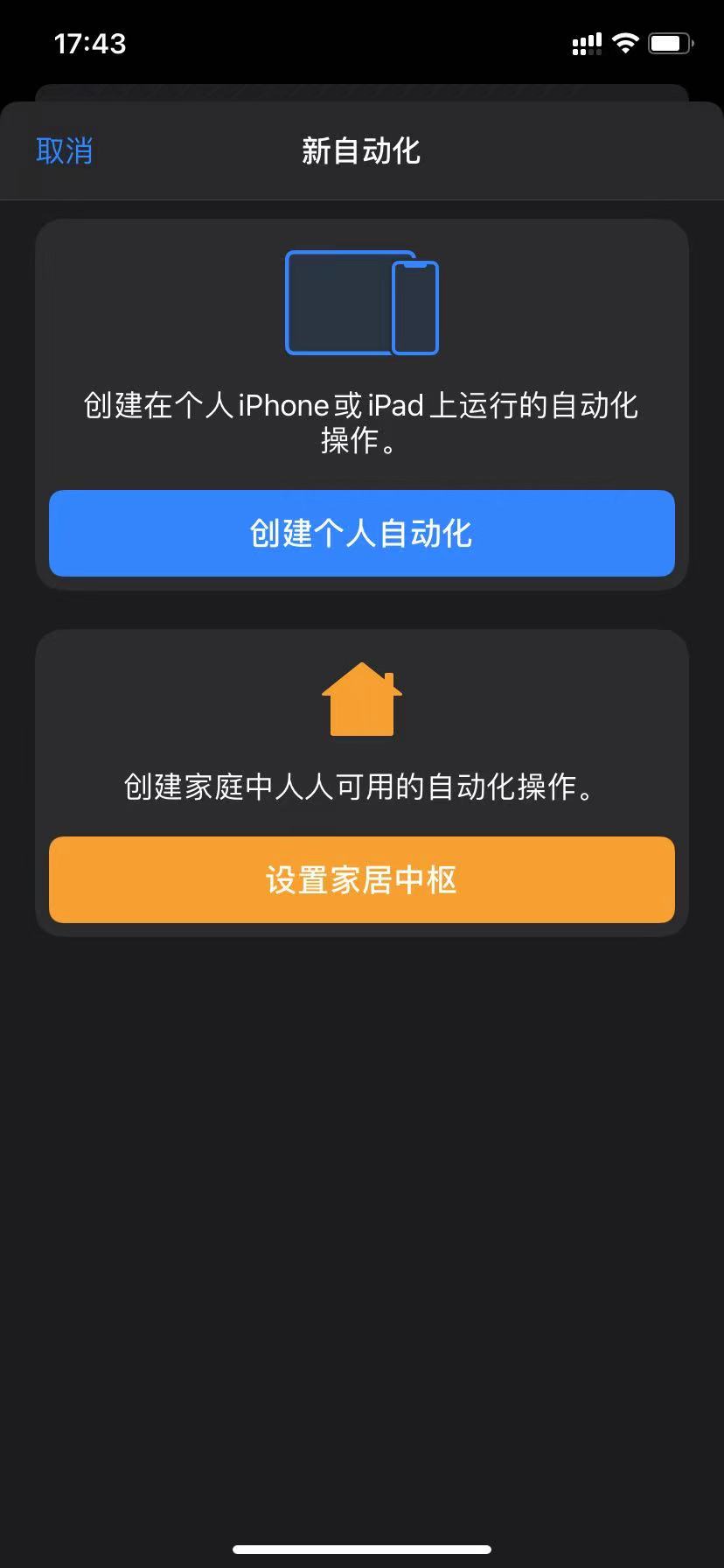This screenshot has width=724, height=1568.
Task: Tap 创建个人自动化 to create personal automation
Action: tap(361, 533)
